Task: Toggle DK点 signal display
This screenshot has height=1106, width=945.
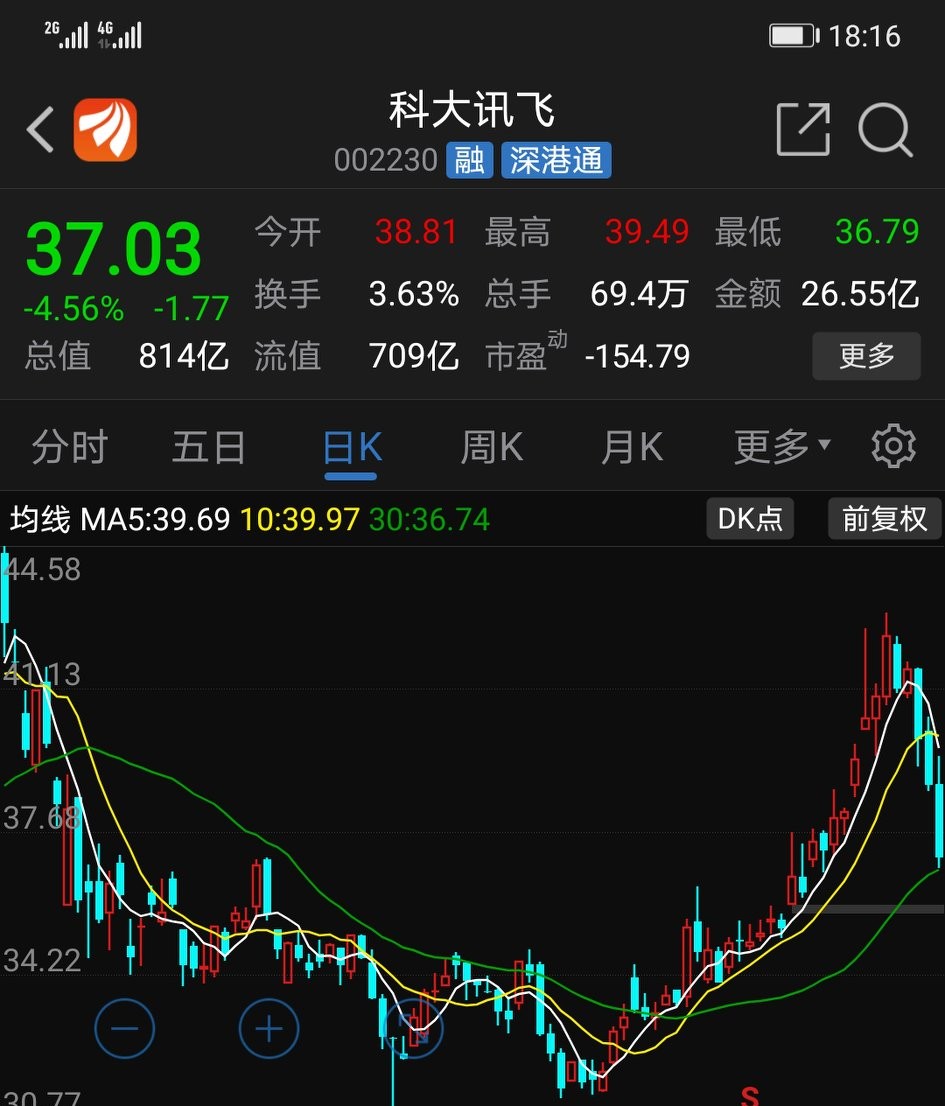Action: (x=749, y=518)
